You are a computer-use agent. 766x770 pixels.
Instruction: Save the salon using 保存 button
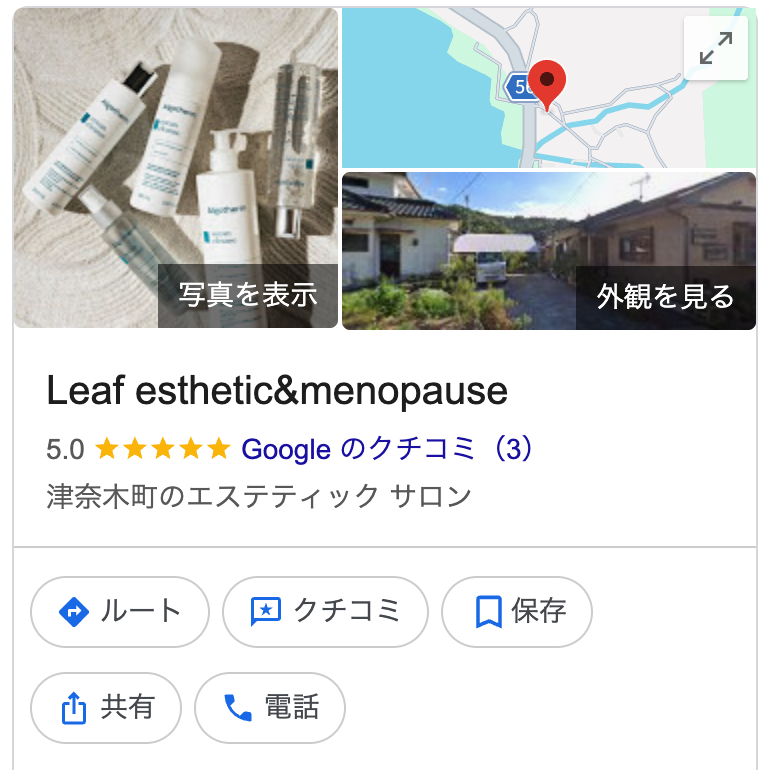point(517,612)
